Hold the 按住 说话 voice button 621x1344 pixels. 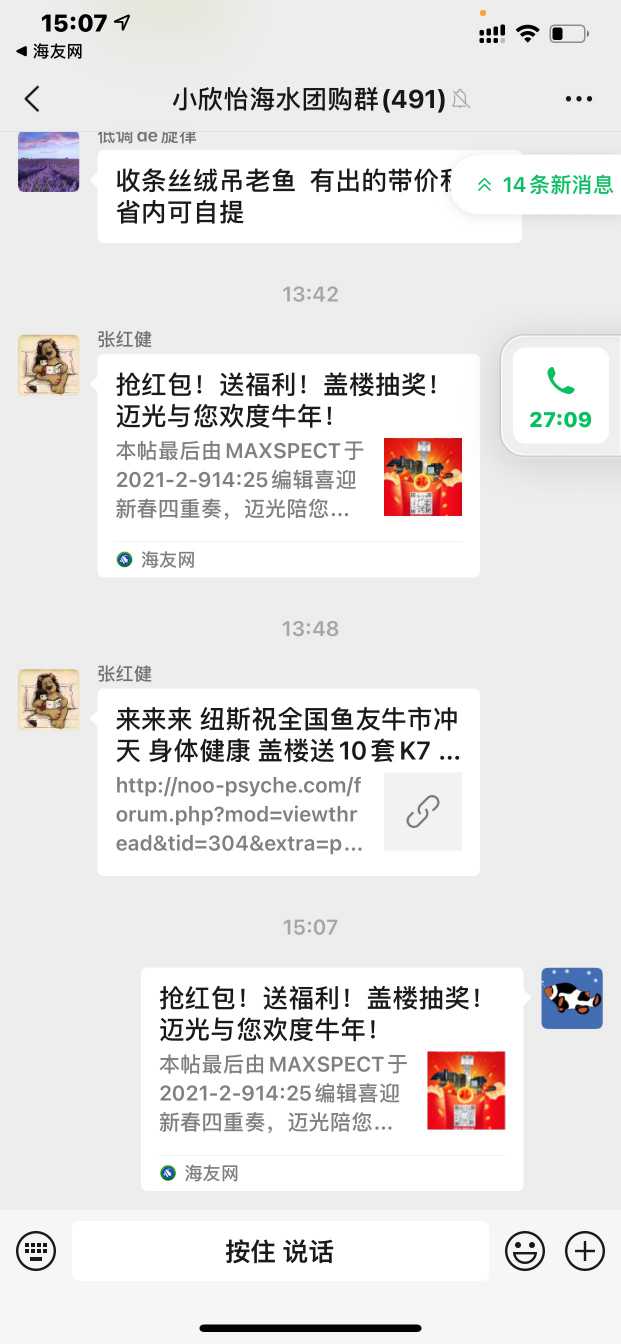click(x=280, y=1251)
